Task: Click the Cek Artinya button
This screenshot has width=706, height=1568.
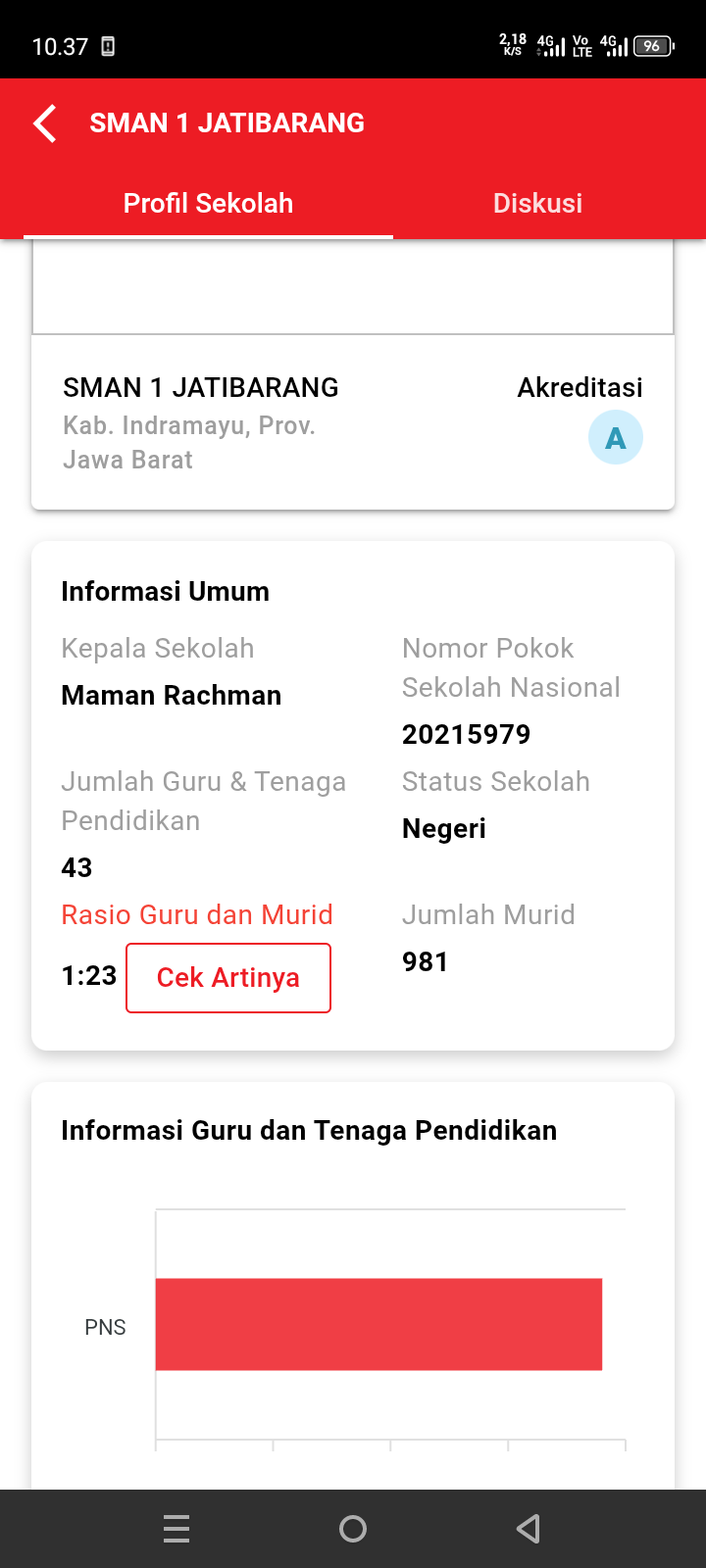Action: point(227,977)
